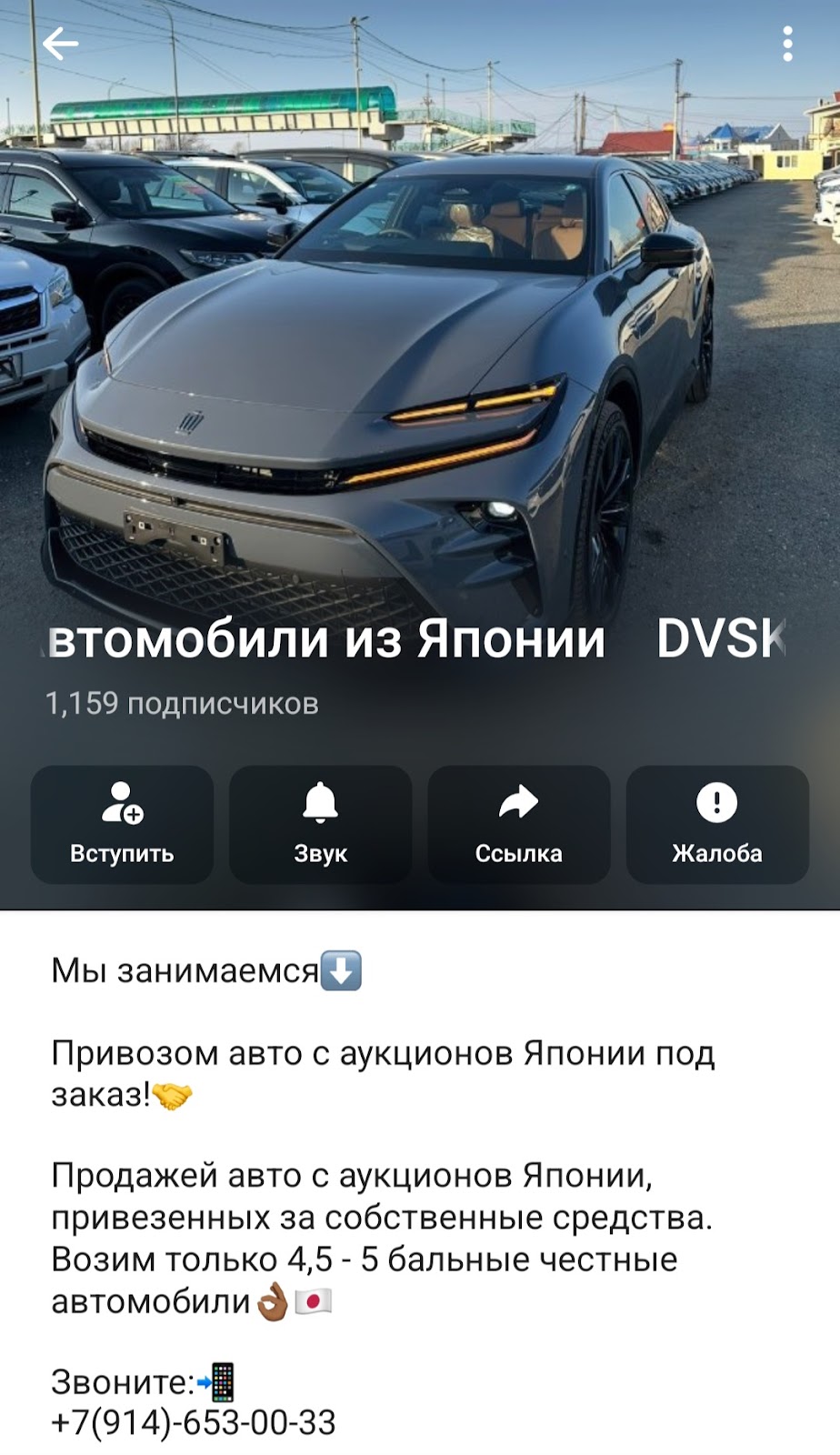Call the phone number +7(914)-653-00-33
This screenshot has height=1455, width=840.
tap(194, 1422)
